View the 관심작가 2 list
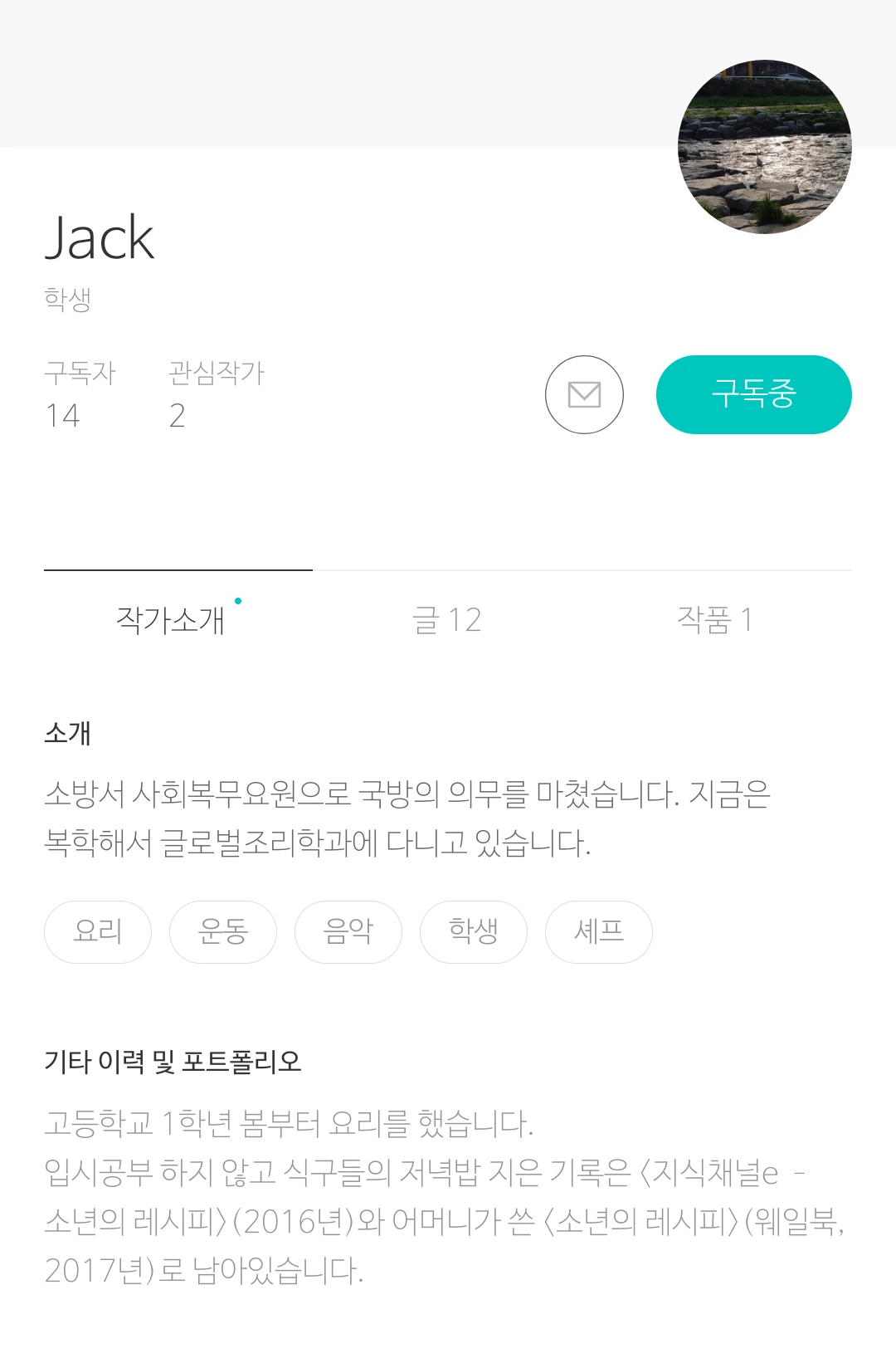Viewport: 896px width, 1358px height. pos(216,395)
